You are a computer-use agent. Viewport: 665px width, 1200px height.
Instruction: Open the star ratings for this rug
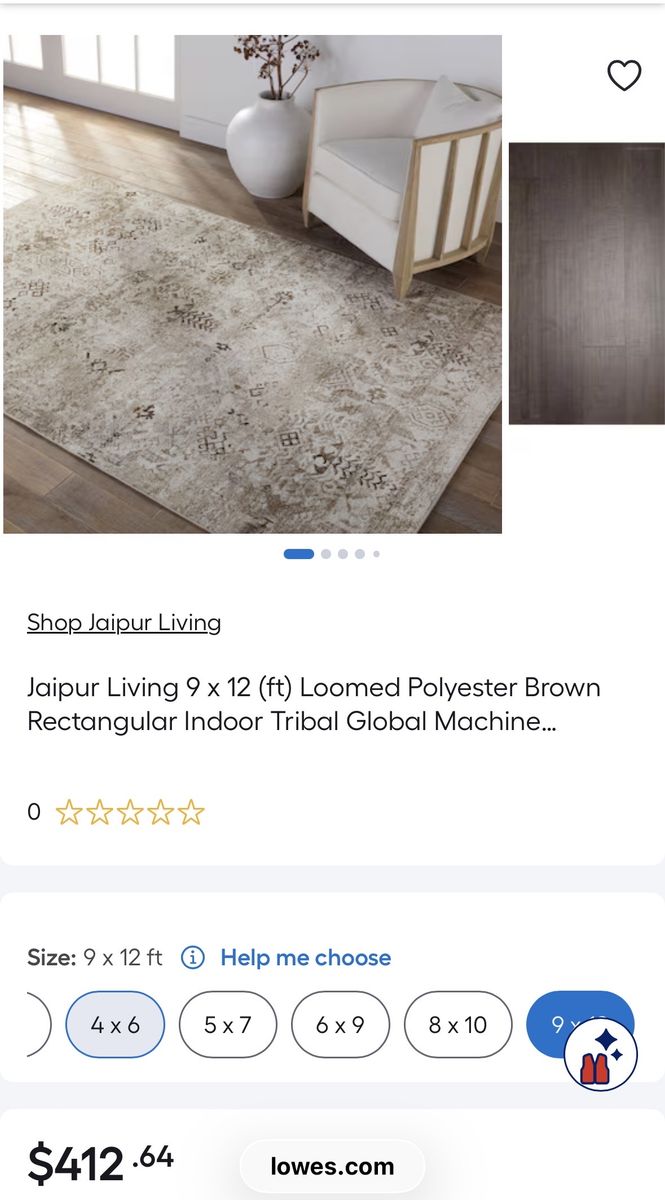tap(129, 812)
